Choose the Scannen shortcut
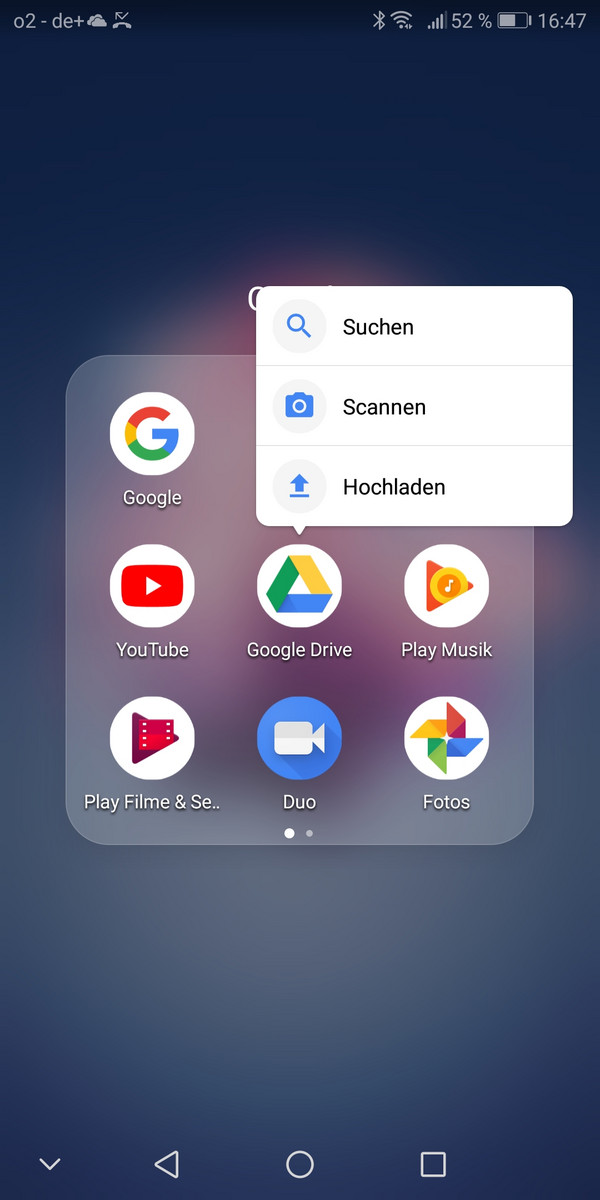The width and height of the screenshot is (600, 1200). (413, 407)
